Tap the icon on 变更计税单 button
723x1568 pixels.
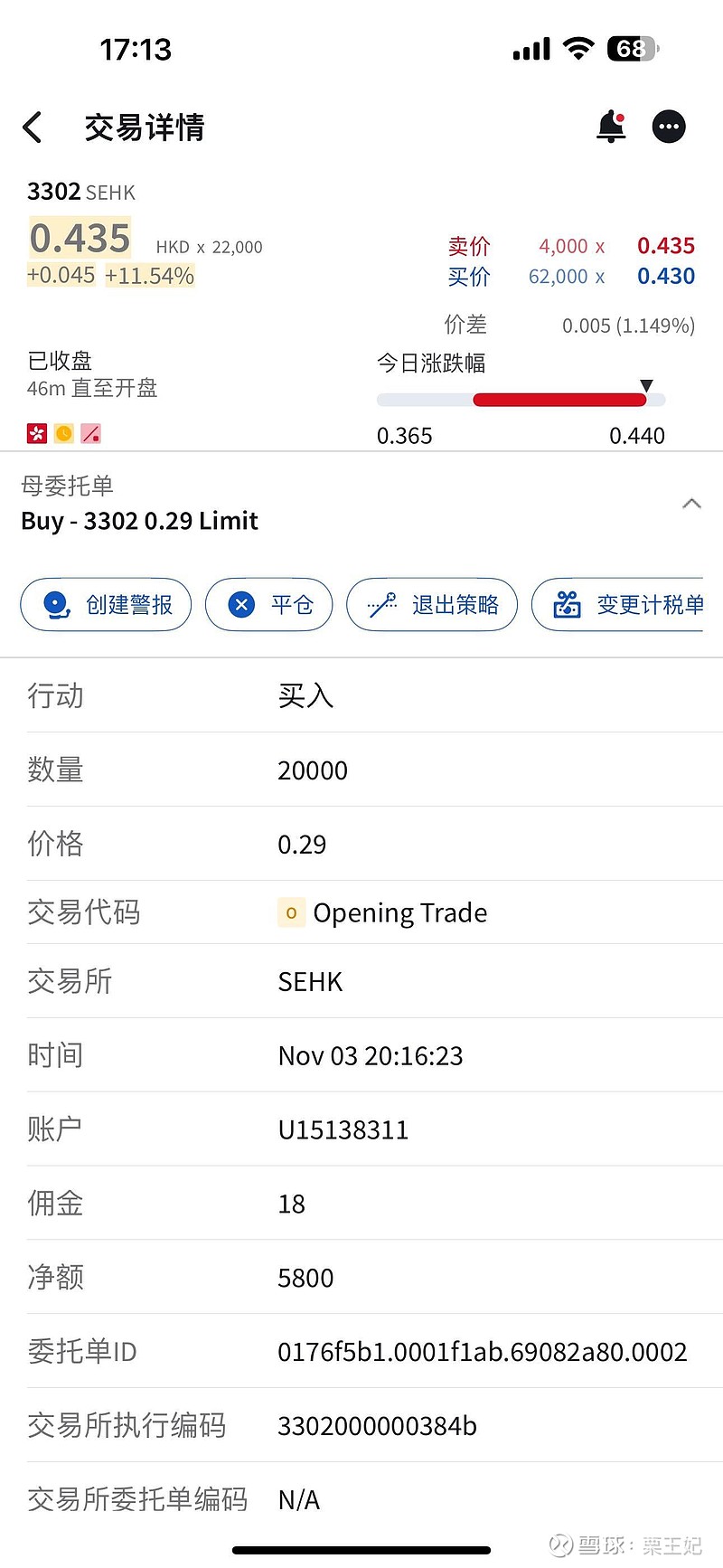[x=568, y=605]
